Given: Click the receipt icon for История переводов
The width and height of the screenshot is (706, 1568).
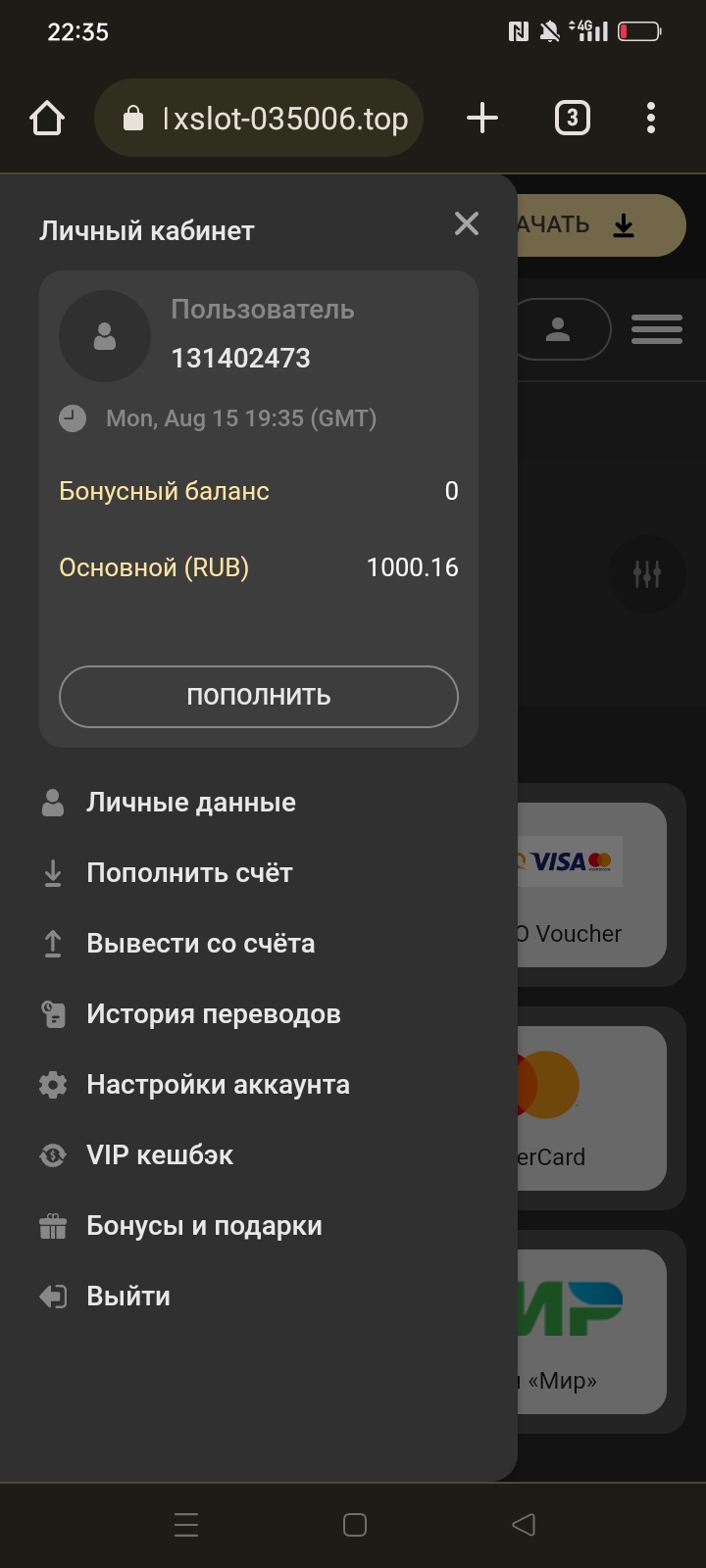Looking at the screenshot, I should (x=52, y=1013).
